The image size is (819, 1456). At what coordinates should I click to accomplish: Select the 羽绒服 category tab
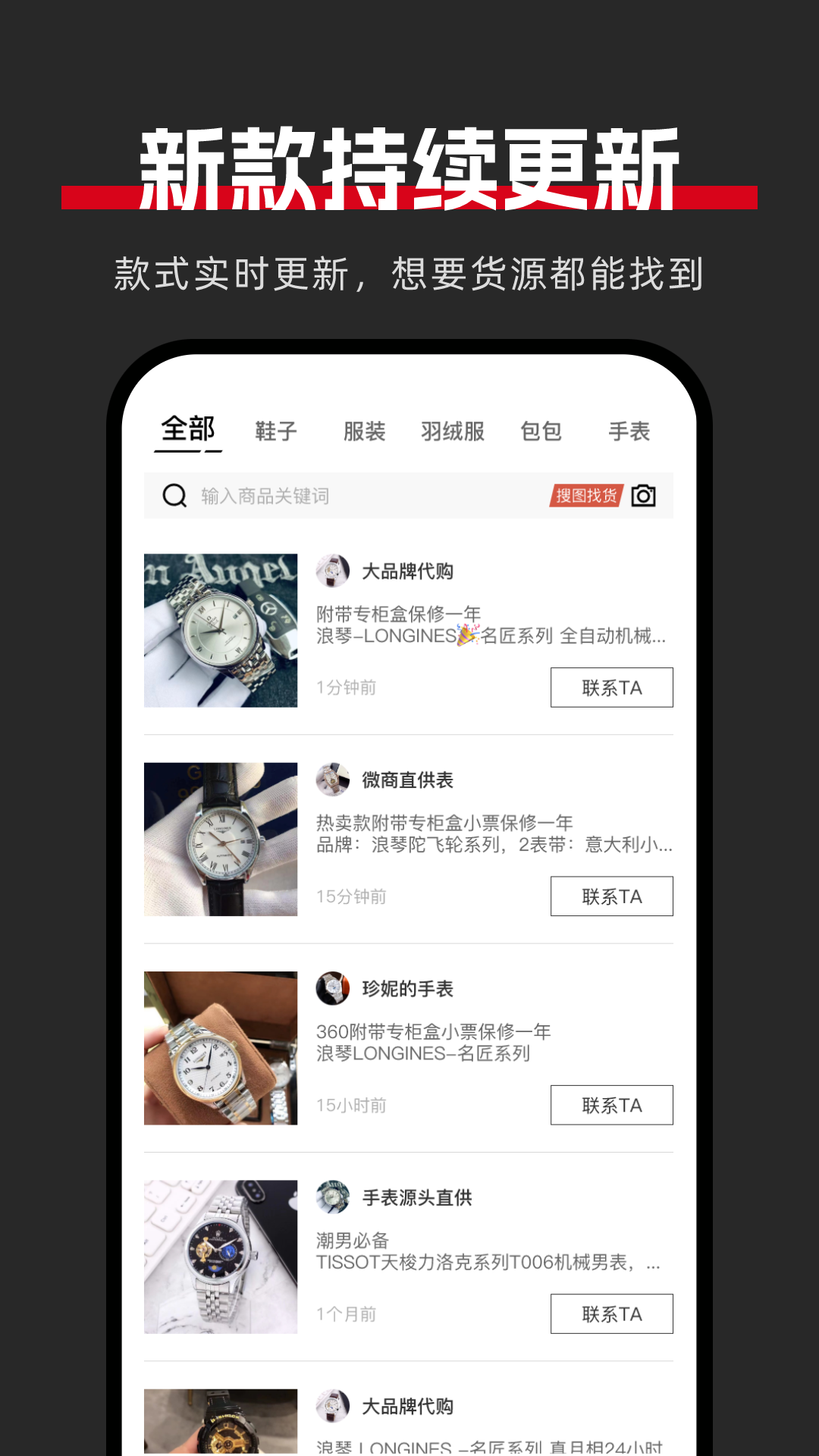point(452,431)
